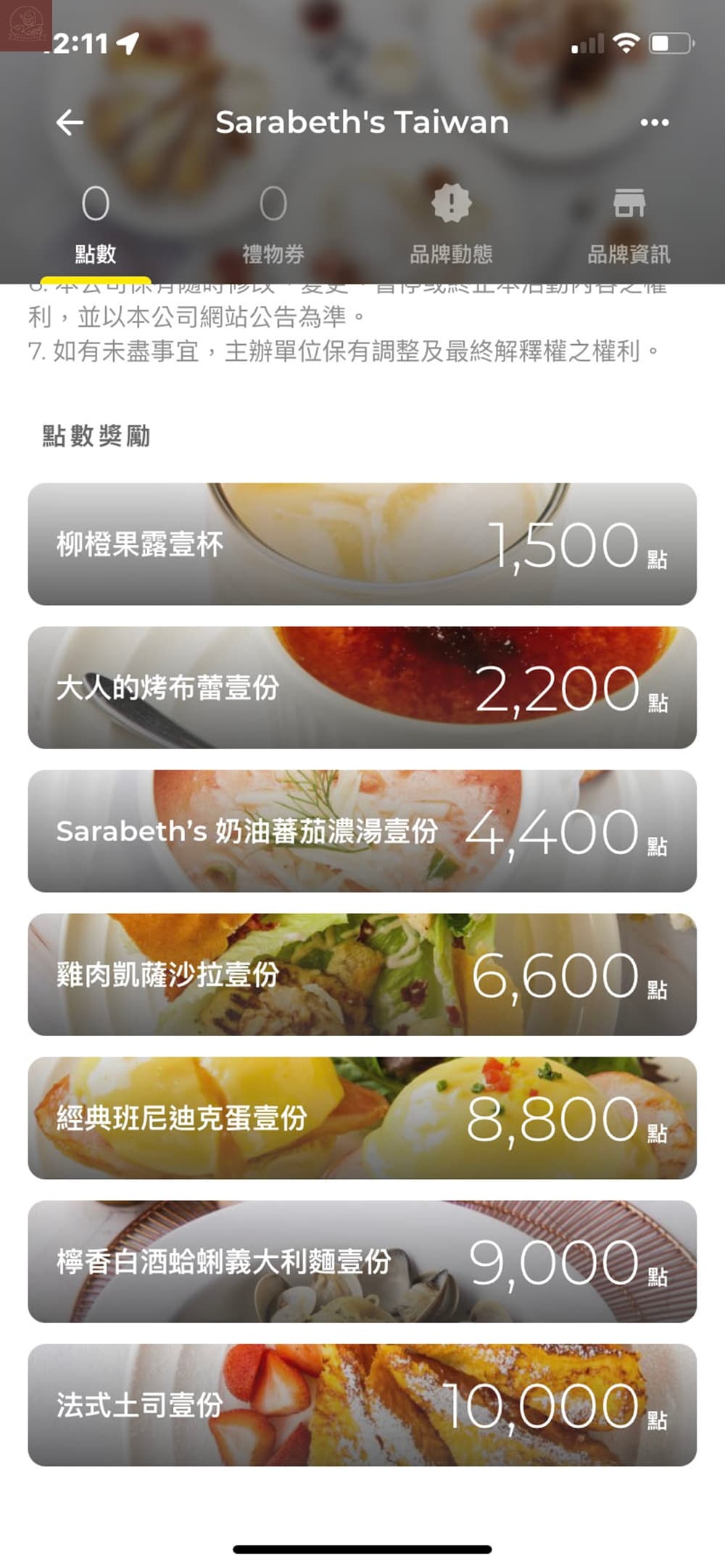Open the three-dot more options menu
The image size is (725, 1568).
click(654, 123)
